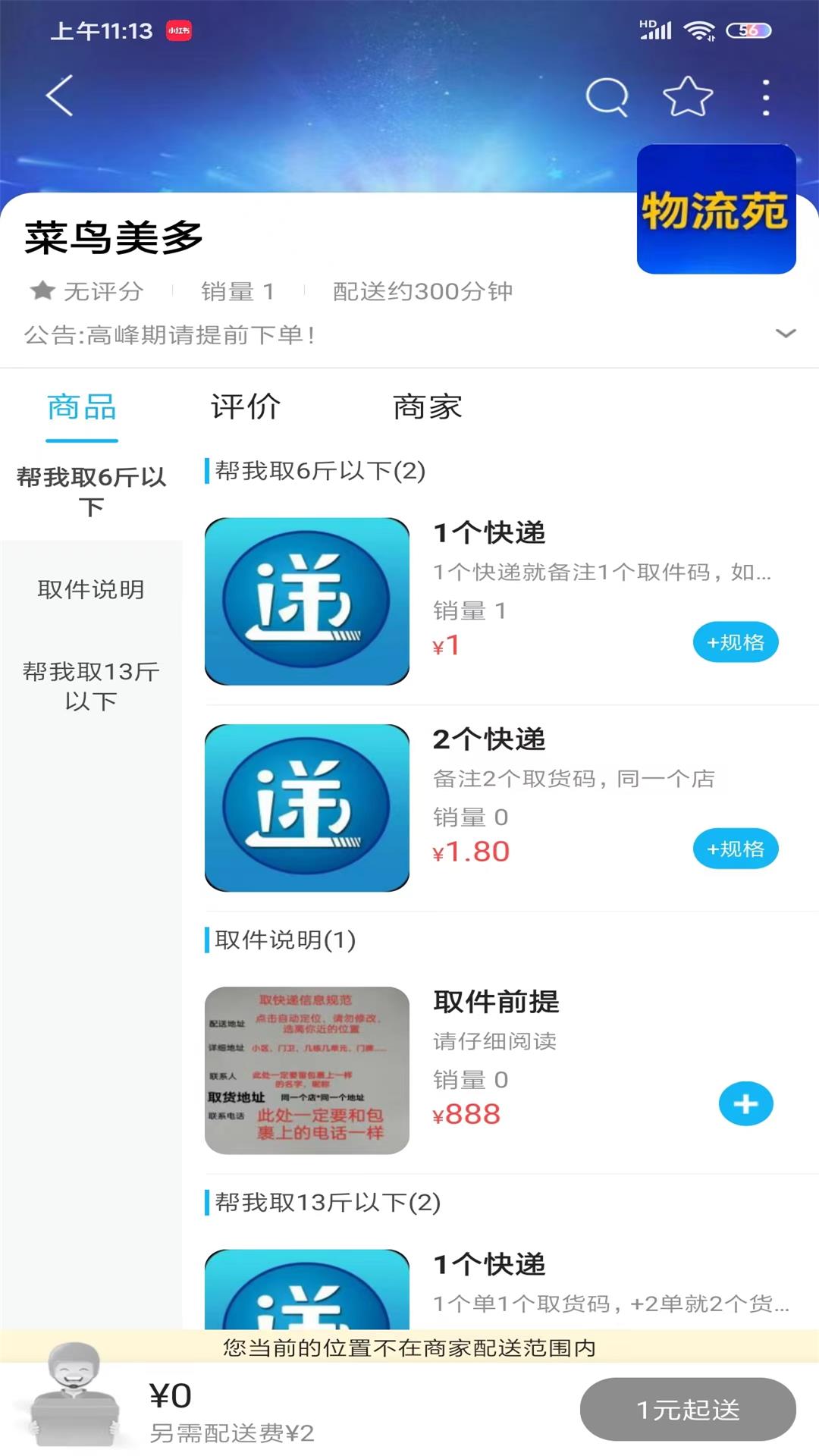This screenshot has width=819, height=1456.
Task: Tap the plus icon on 取件前提 item
Action: [745, 1103]
